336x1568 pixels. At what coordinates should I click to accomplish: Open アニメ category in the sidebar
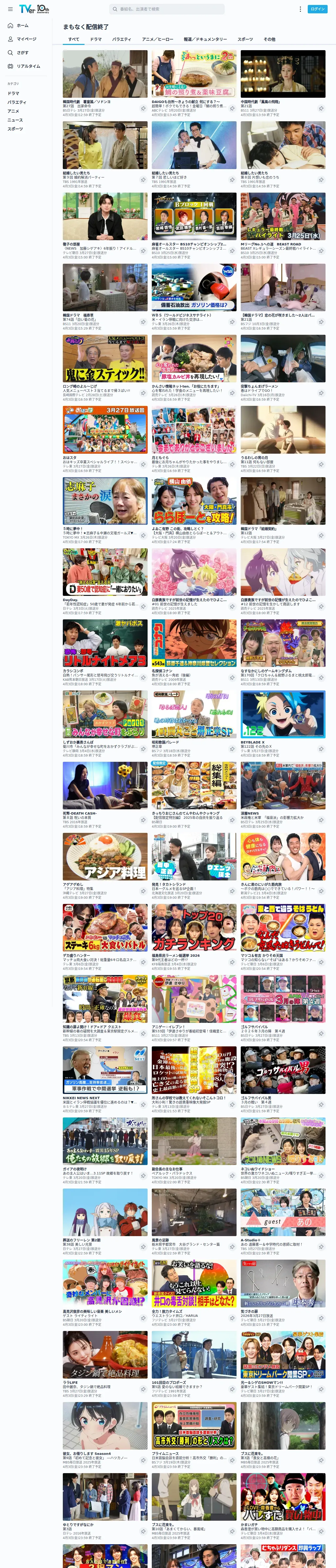13,111
